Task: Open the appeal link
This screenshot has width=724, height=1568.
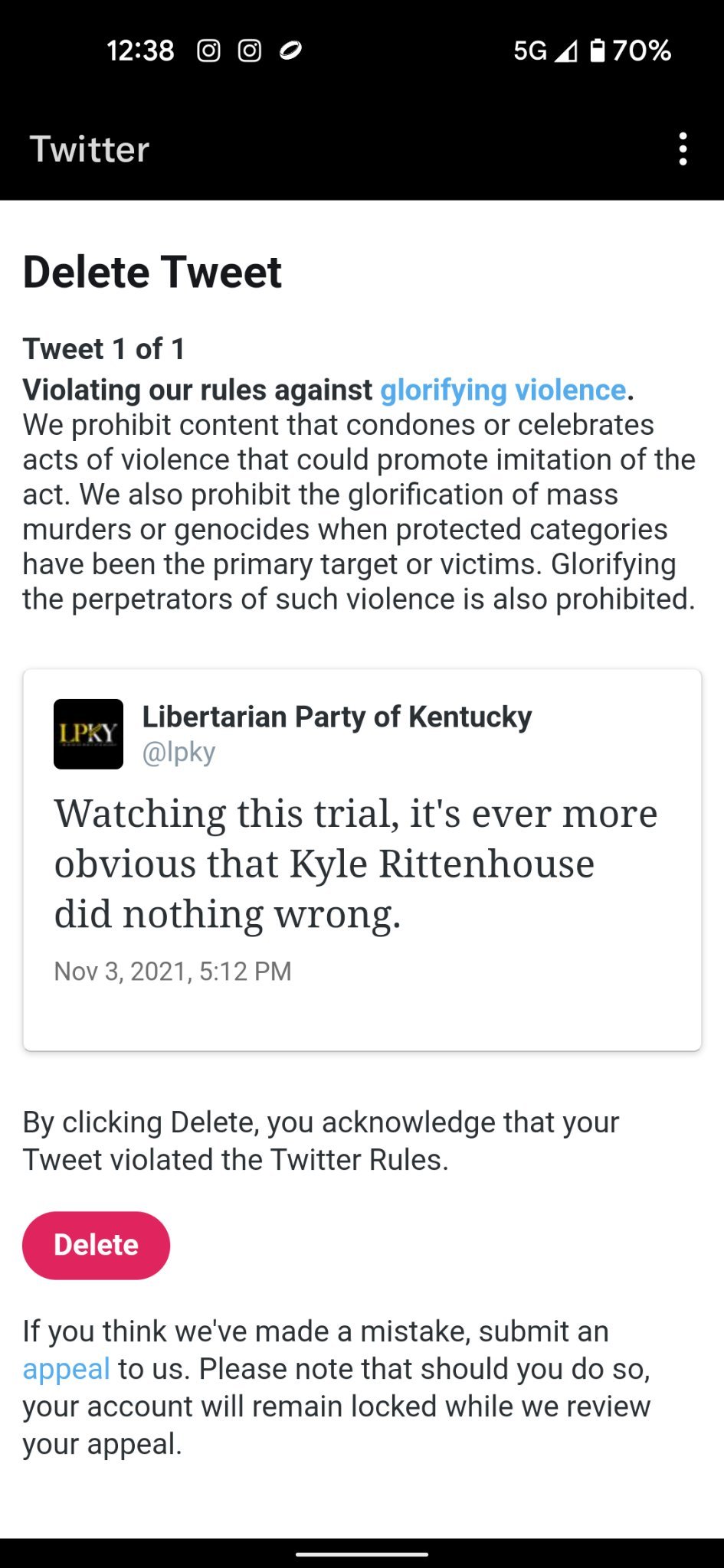Action: click(x=66, y=1369)
